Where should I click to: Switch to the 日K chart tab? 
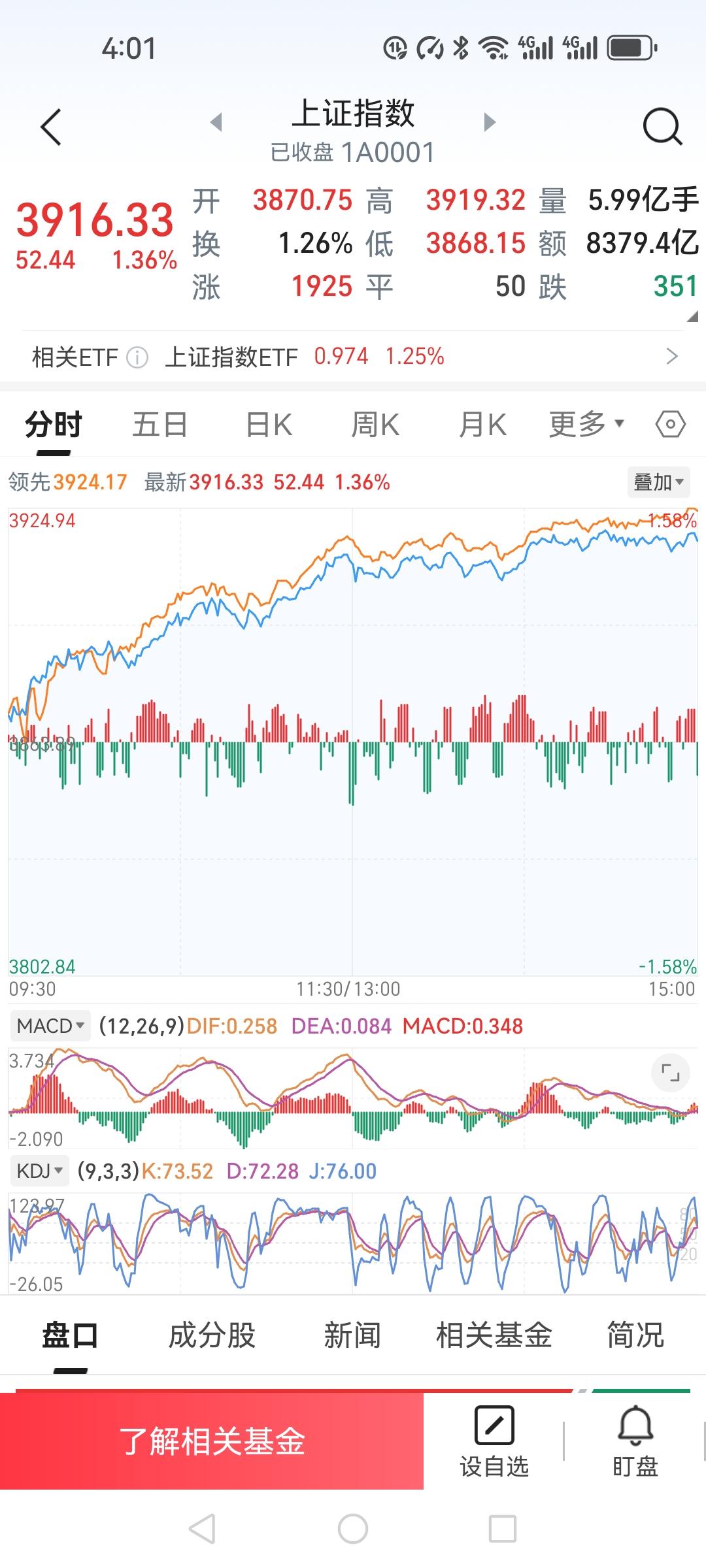(x=269, y=425)
